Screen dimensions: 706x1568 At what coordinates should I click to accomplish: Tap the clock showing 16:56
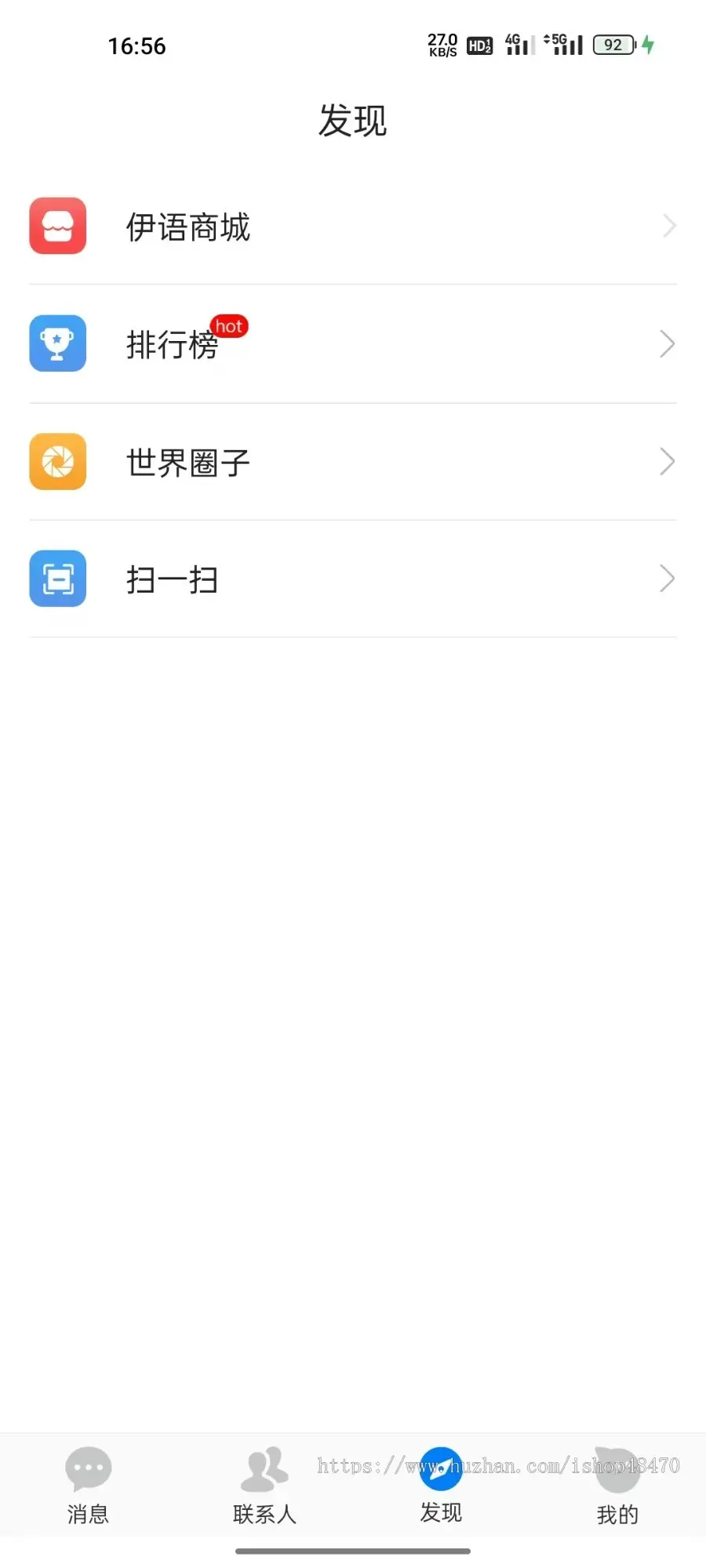137,45
